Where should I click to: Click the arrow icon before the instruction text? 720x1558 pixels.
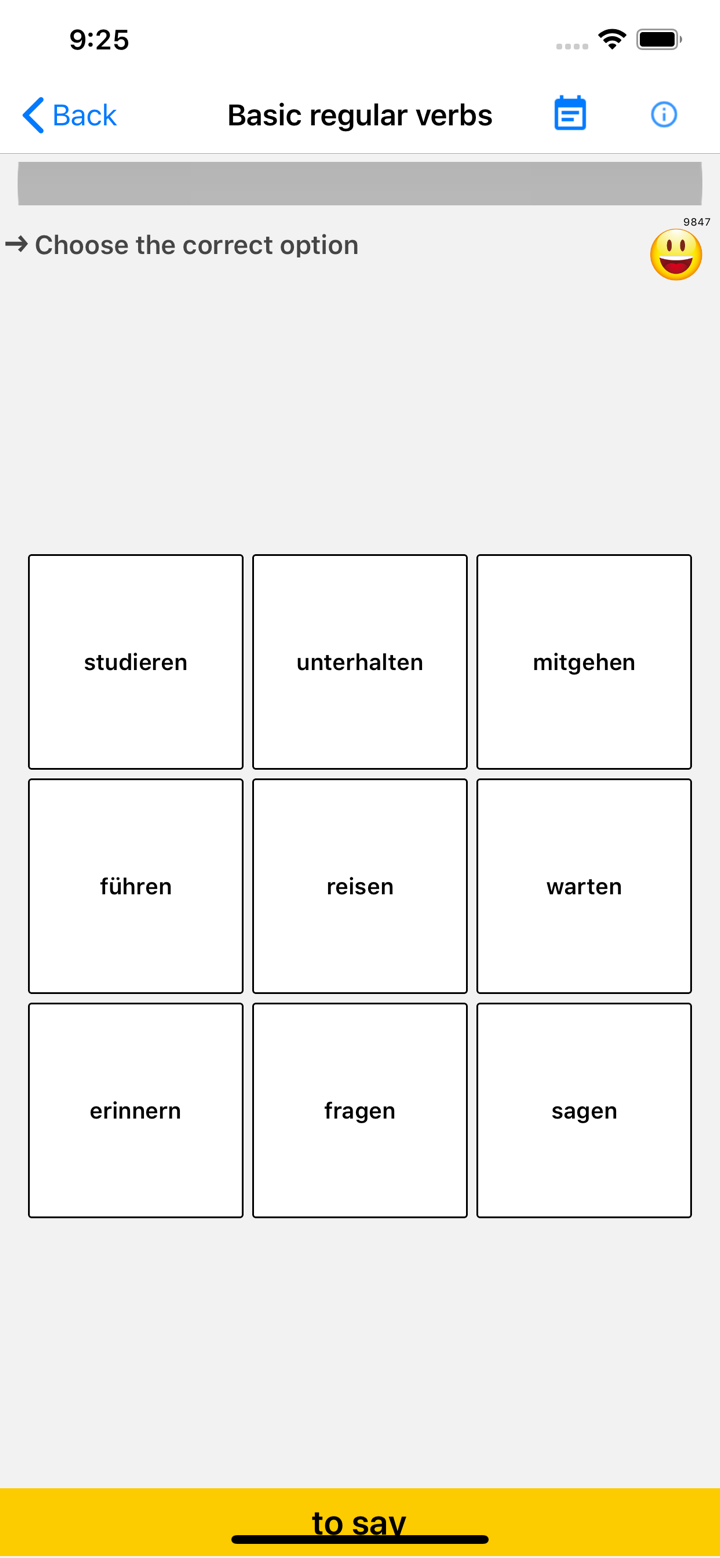[17, 244]
